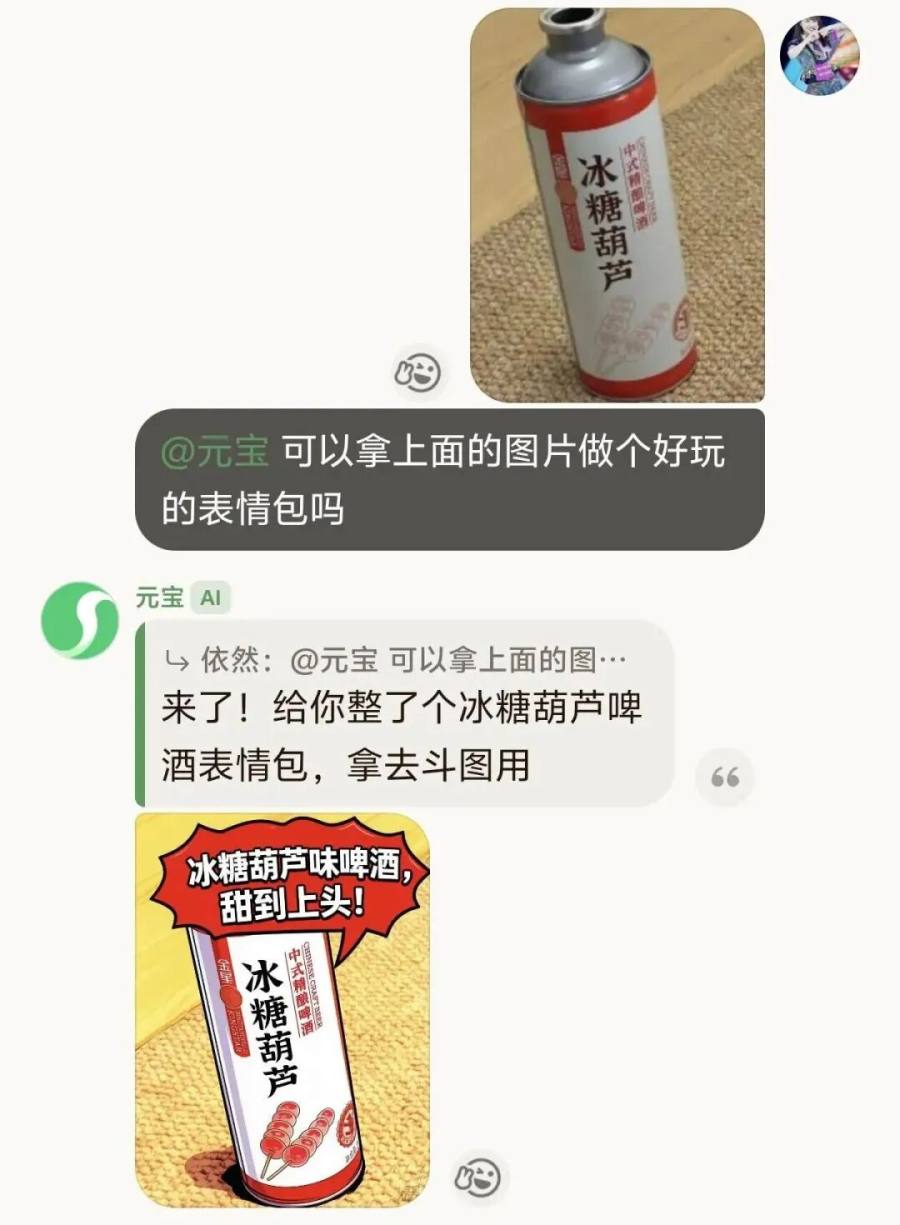Tap the quote icon beside 元宝's reply

(x=725, y=777)
